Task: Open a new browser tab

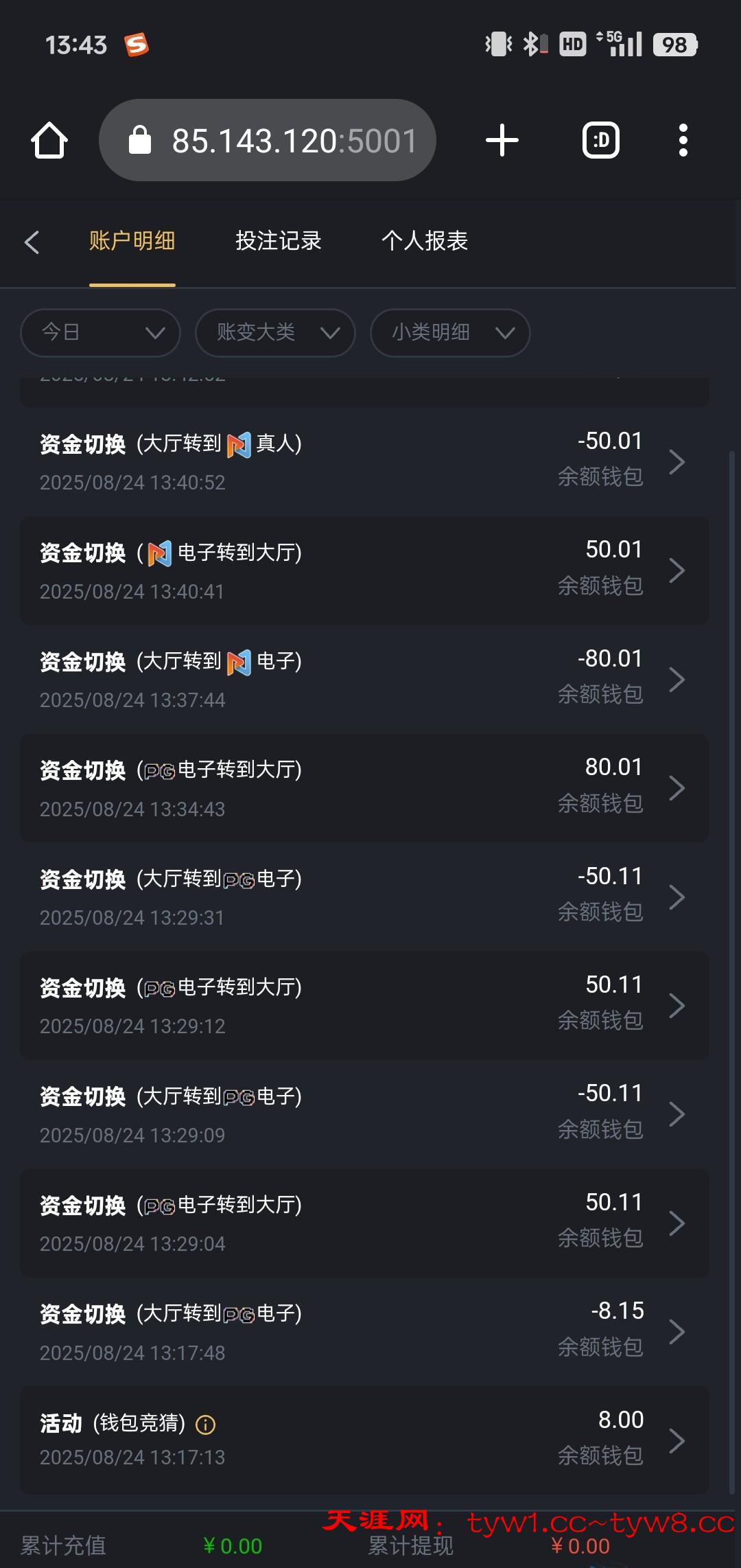Action: tap(502, 141)
